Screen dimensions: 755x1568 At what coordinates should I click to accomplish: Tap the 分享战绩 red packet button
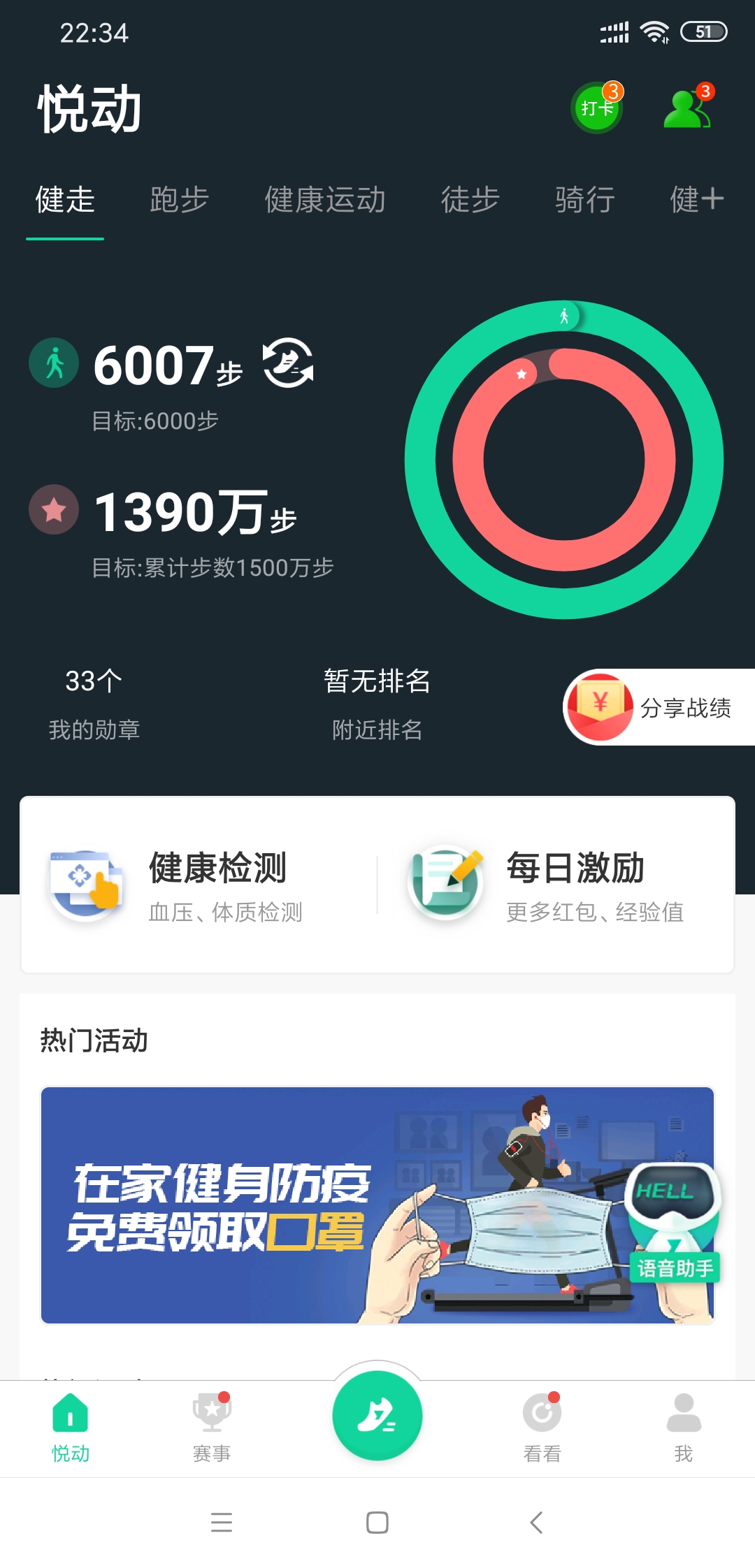[x=659, y=707]
